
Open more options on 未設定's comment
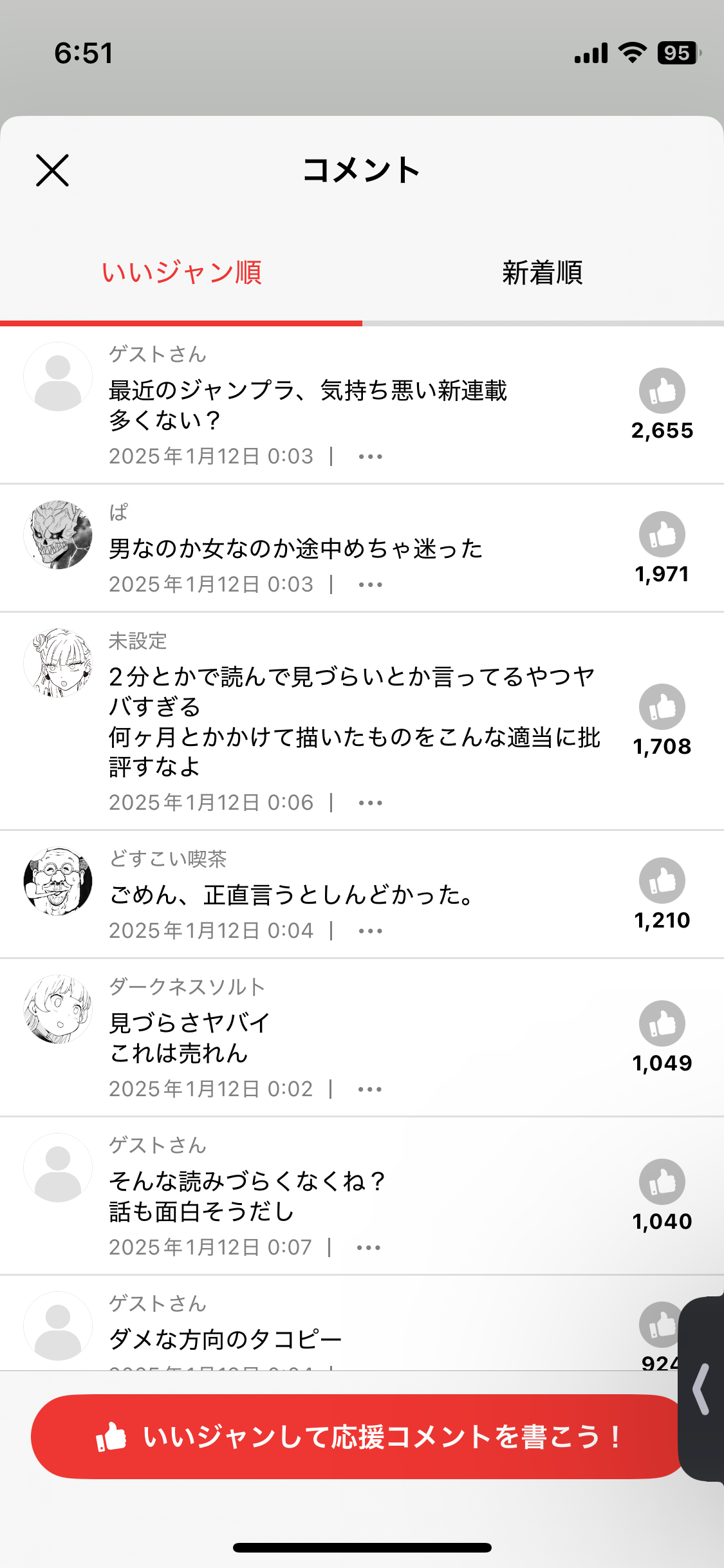click(x=370, y=803)
